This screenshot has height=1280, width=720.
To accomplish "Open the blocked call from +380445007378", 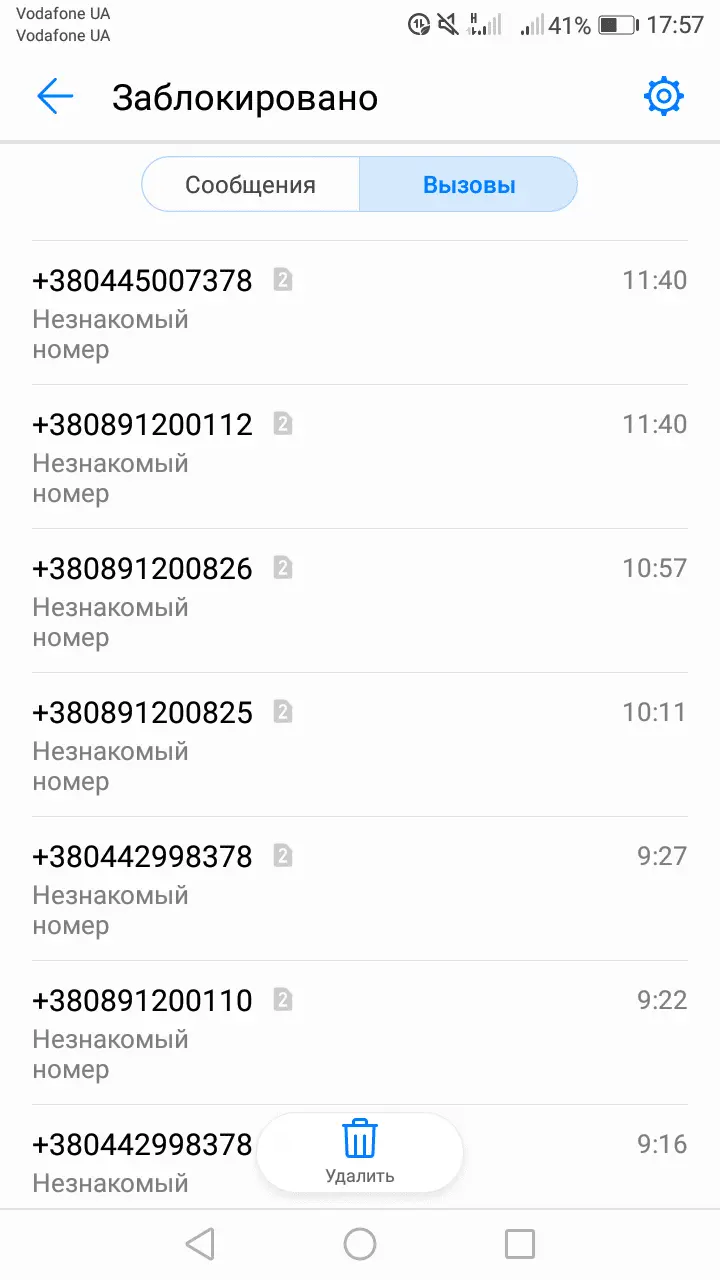I will [360, 313].
